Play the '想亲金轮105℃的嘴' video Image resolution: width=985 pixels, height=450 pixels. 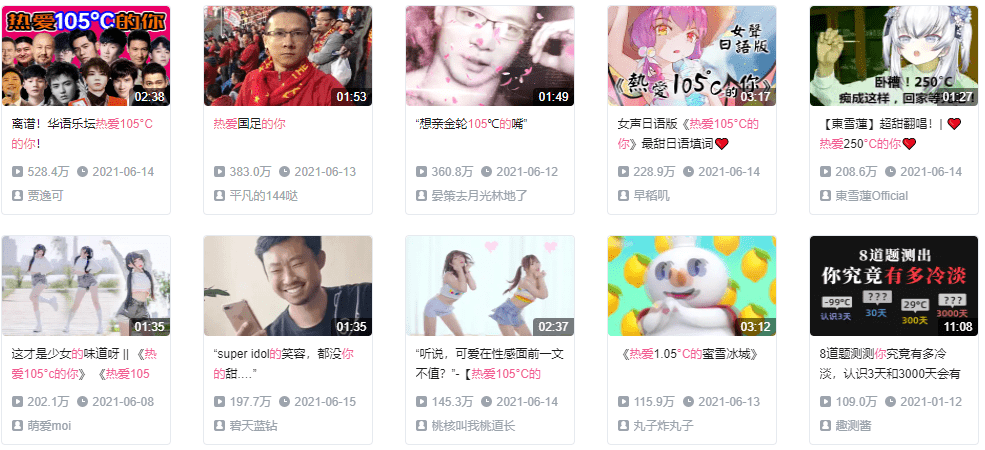[x=490, y=56]
